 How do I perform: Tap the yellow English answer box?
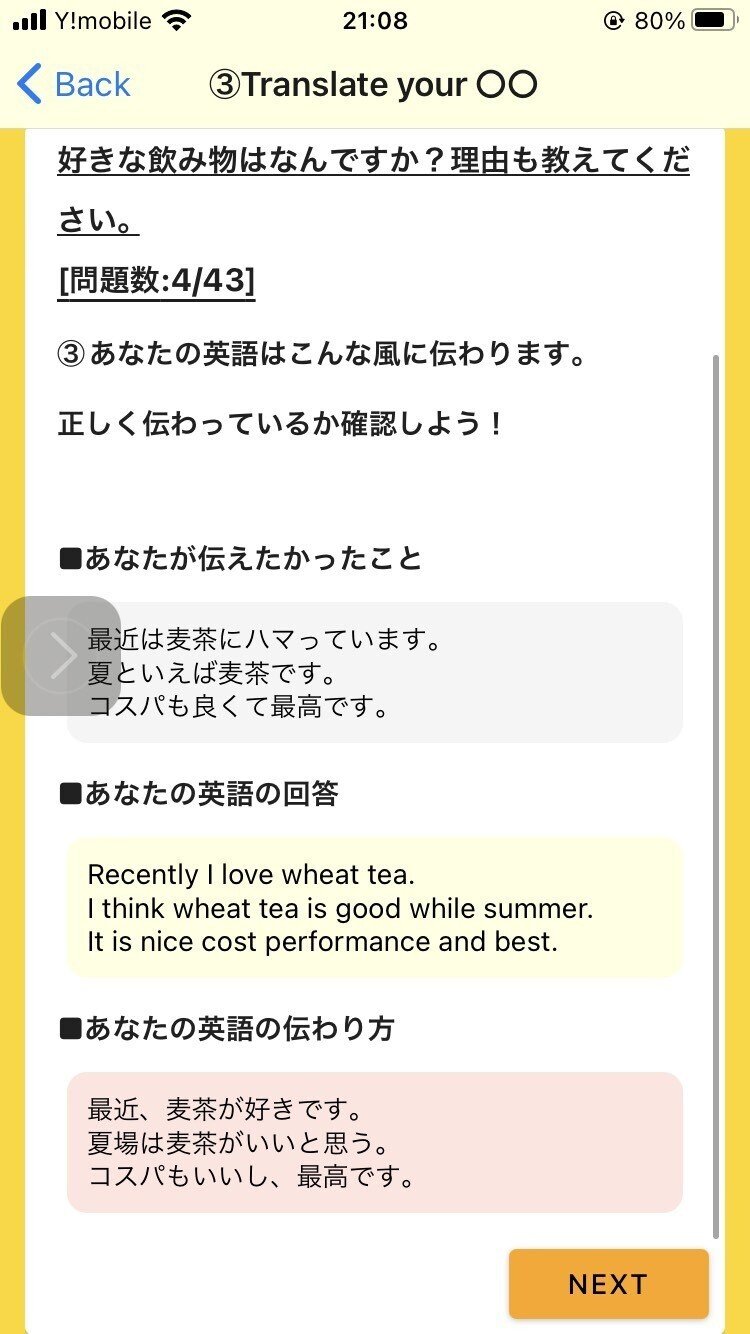(x=375, y=907)
